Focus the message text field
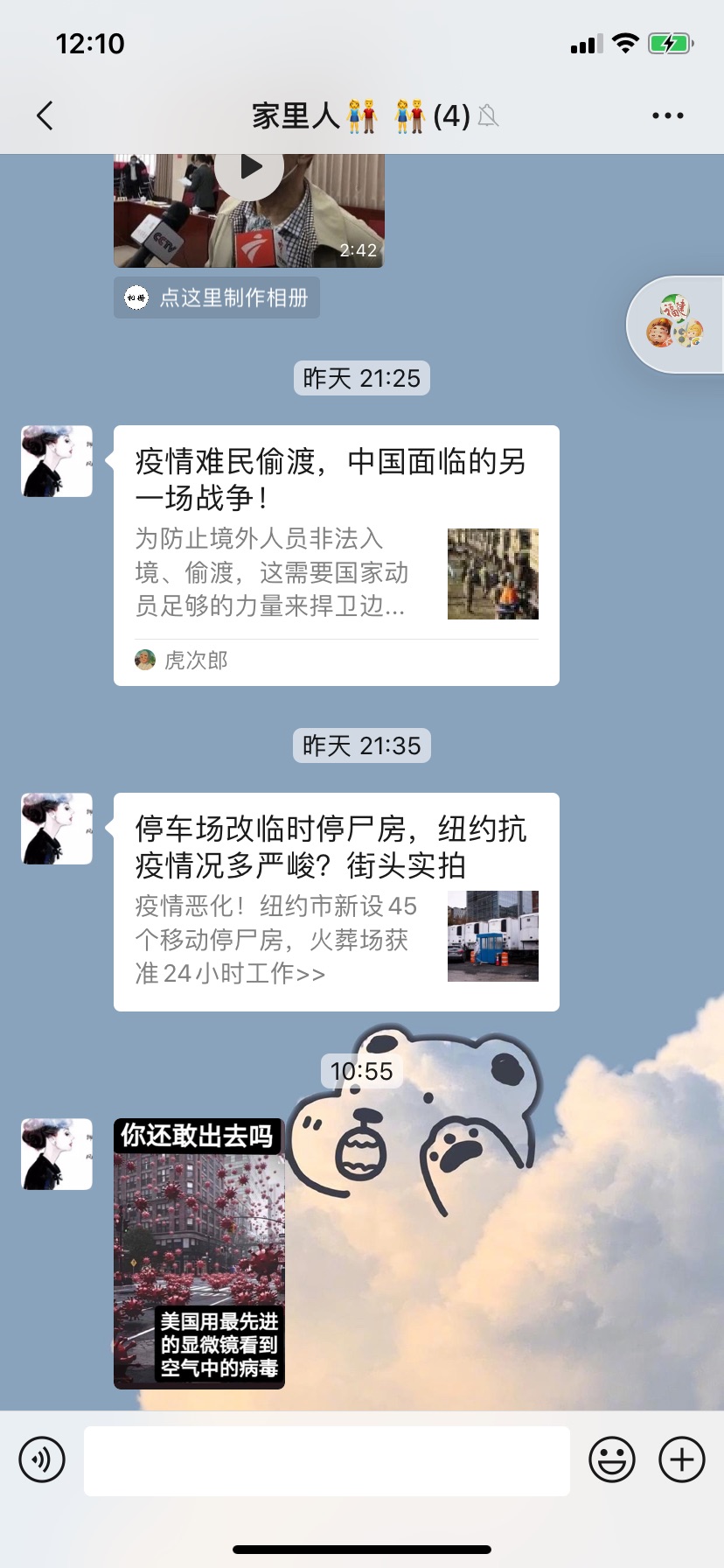Image resolution: width=724 pixels, height=1568 pixels. (327, 1460)
